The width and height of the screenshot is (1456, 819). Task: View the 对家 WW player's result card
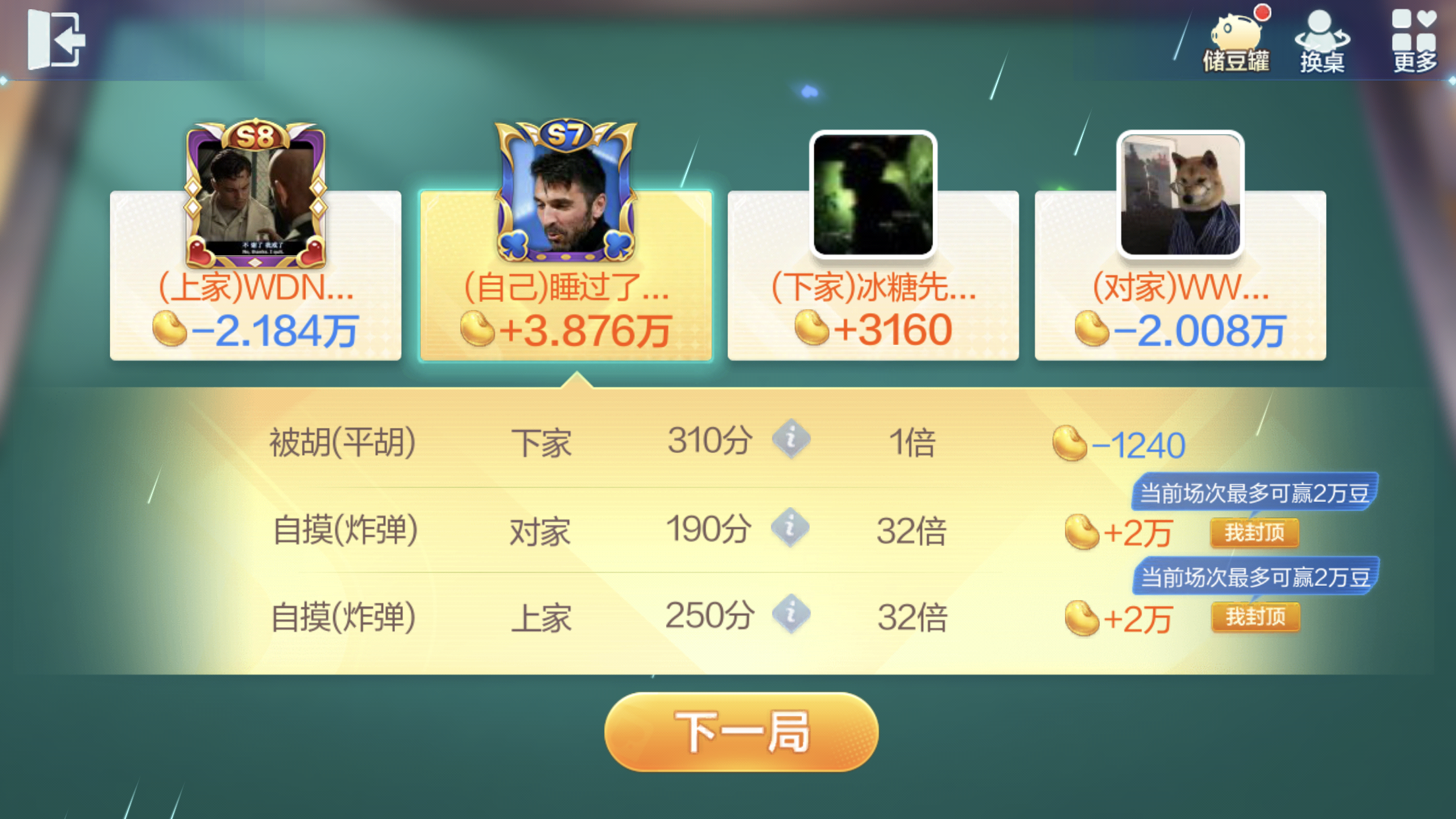(1180, 275)
